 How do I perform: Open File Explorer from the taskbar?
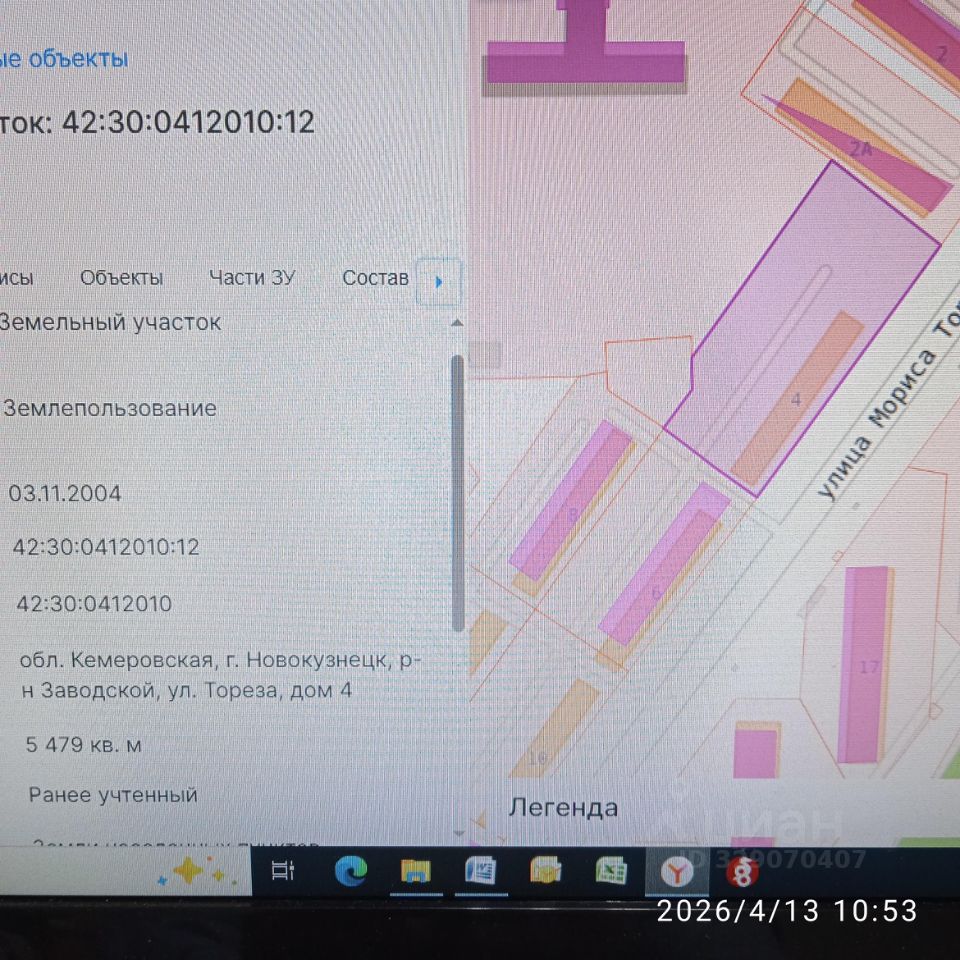tap(415, 871)
